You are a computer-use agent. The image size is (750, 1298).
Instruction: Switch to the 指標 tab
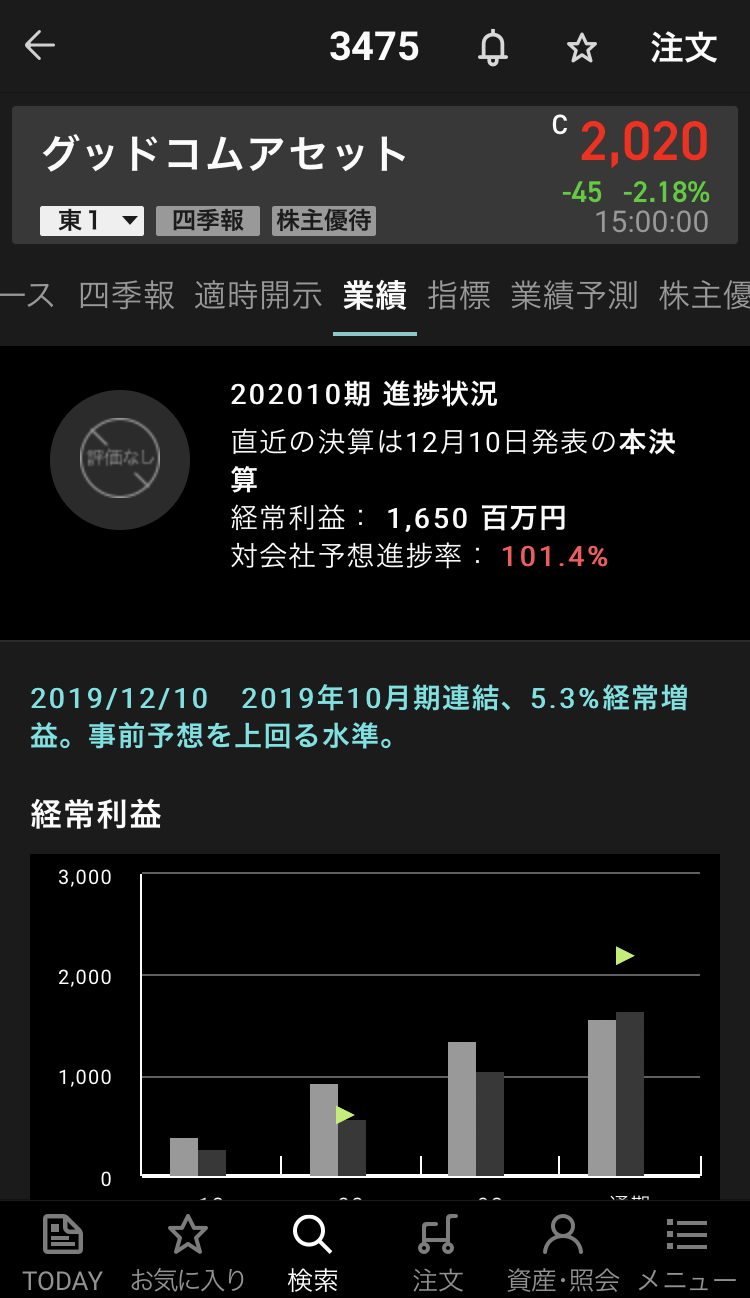(x=459, y=295)
